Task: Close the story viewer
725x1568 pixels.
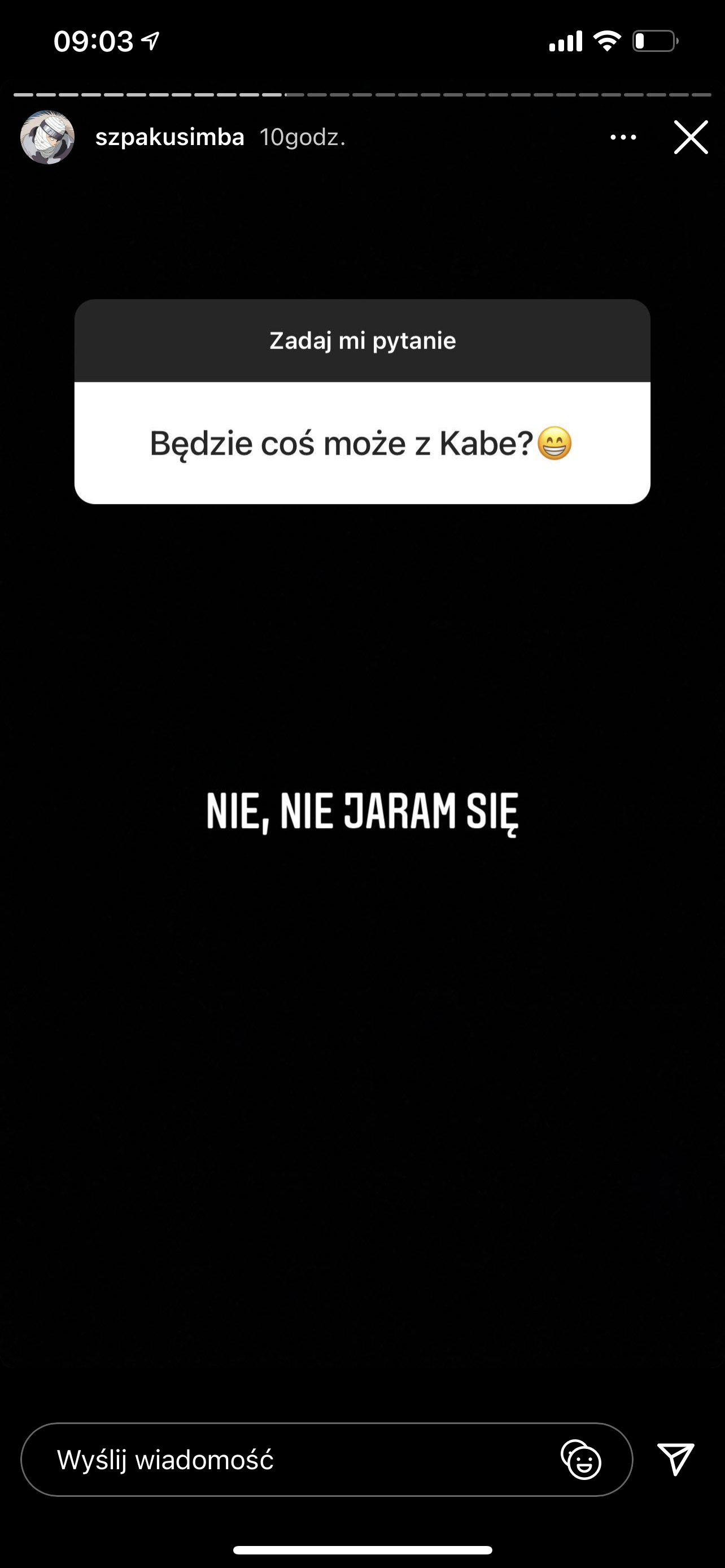Action: [691, 138]
